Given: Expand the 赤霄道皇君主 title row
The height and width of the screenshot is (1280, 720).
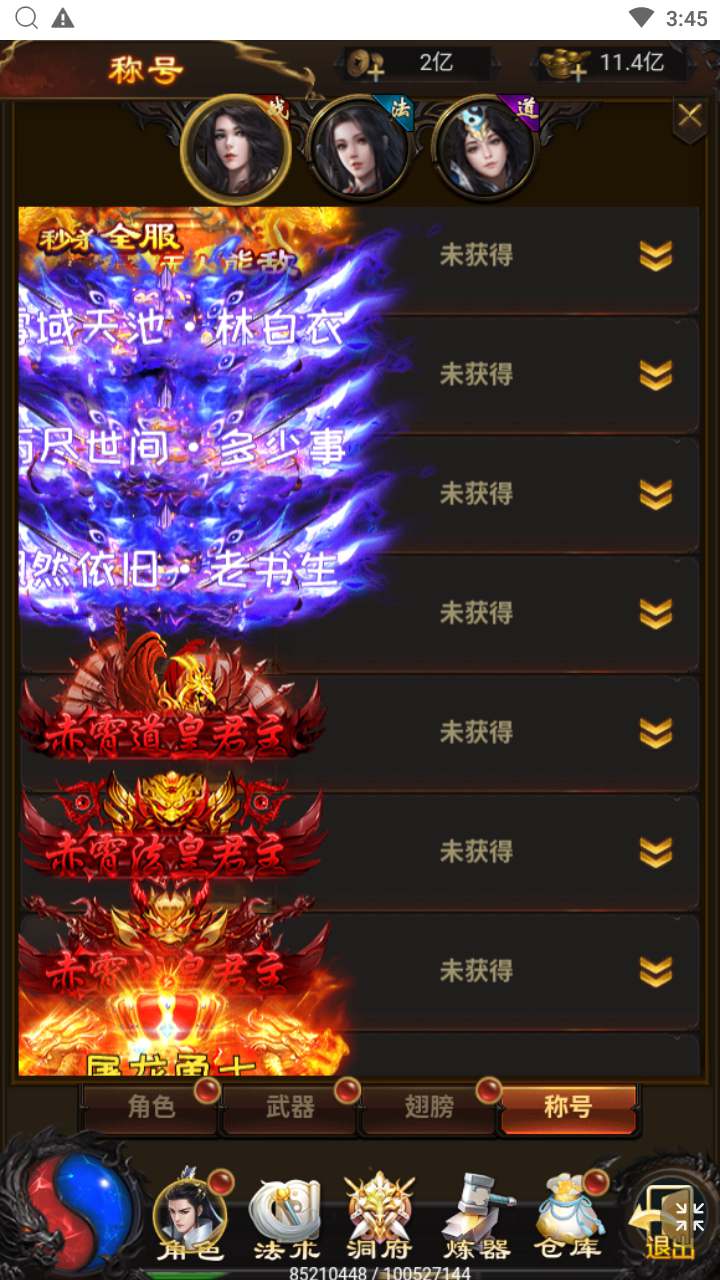Looking at the screenshot, I should click(x=655, y=733).
